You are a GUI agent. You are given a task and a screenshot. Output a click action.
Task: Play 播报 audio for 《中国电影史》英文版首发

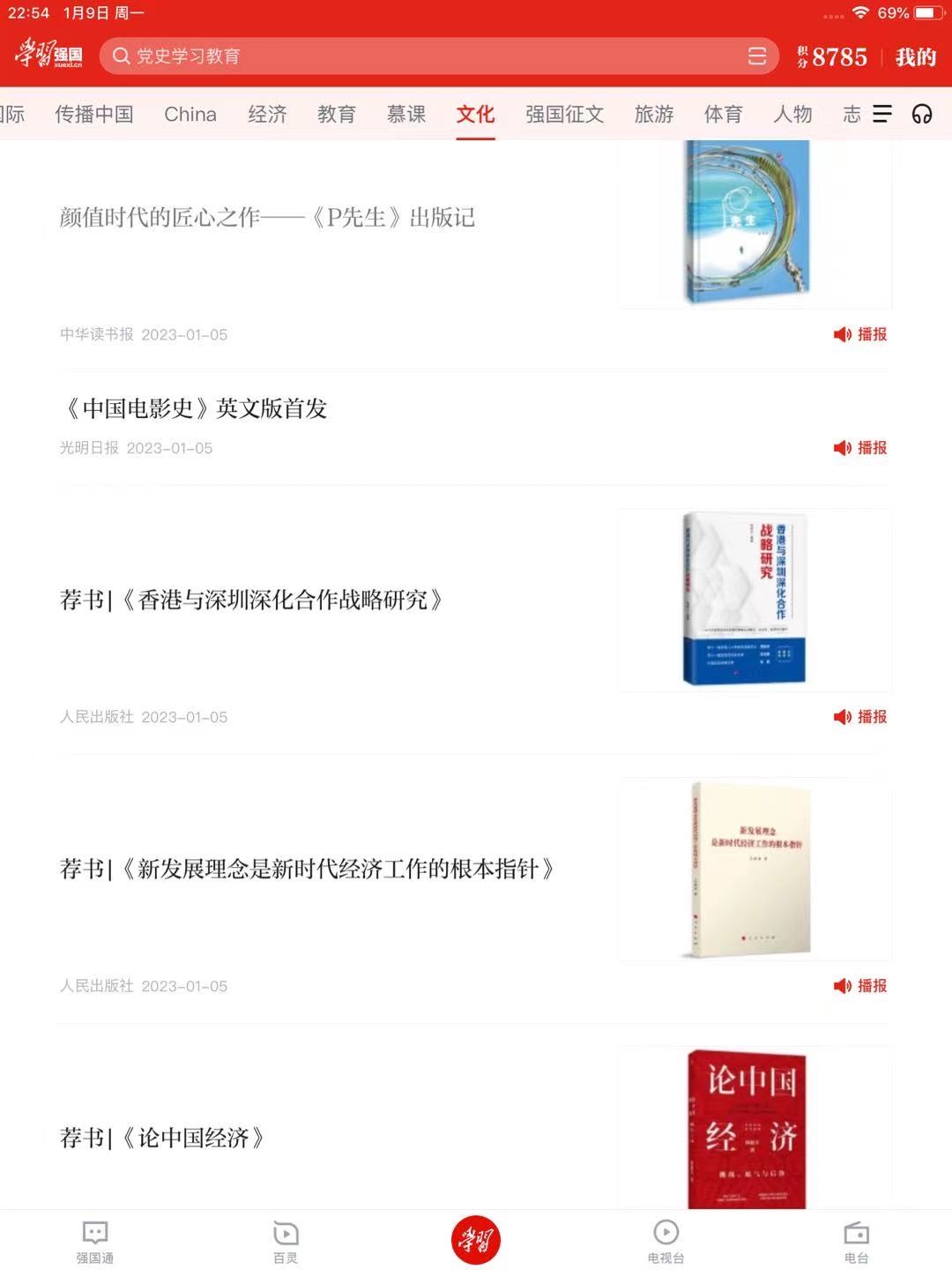pos(860,448)
